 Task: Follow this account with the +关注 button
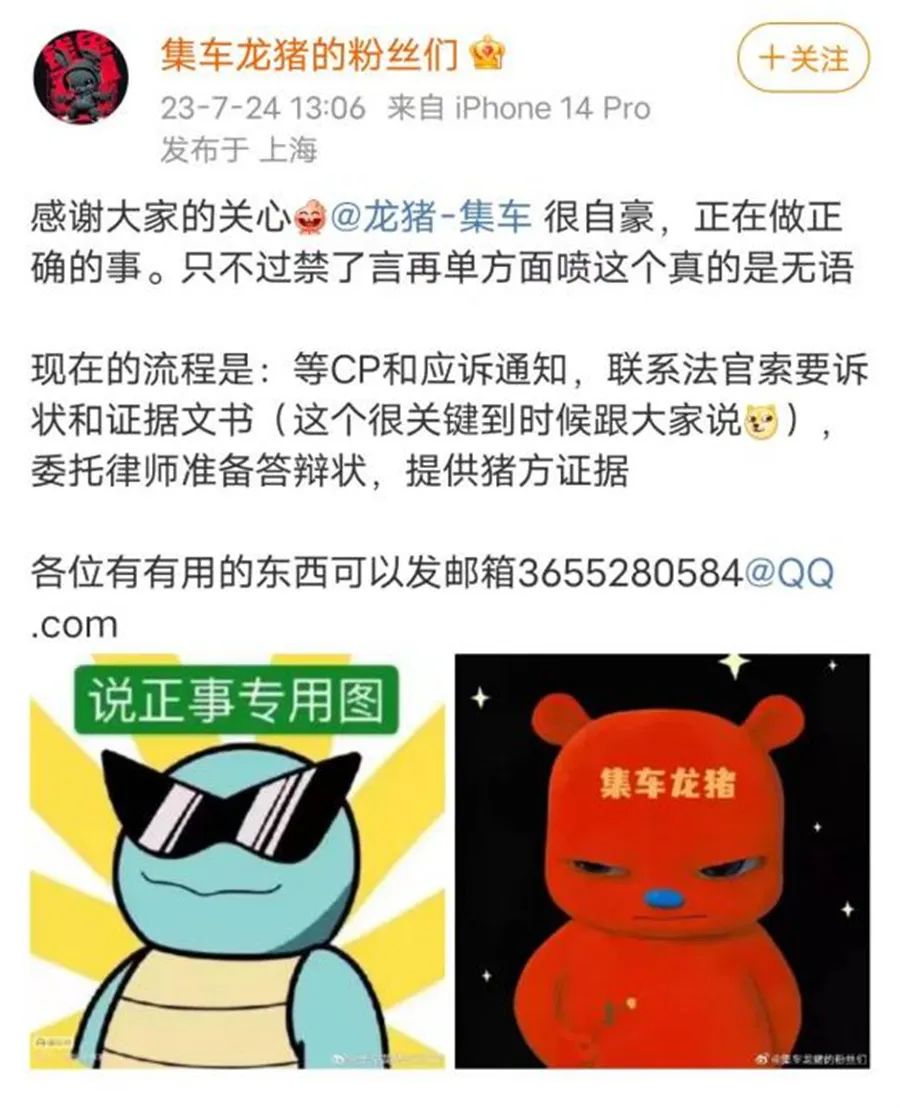(803, 57)
